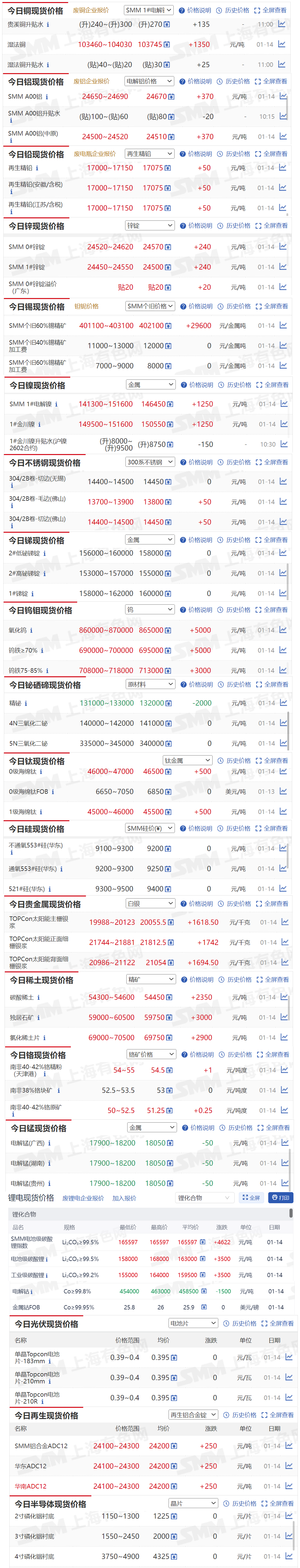Open the 锂化合物 dropdown
This screenshot has height=1568, width=300.
click(203, 1197)
